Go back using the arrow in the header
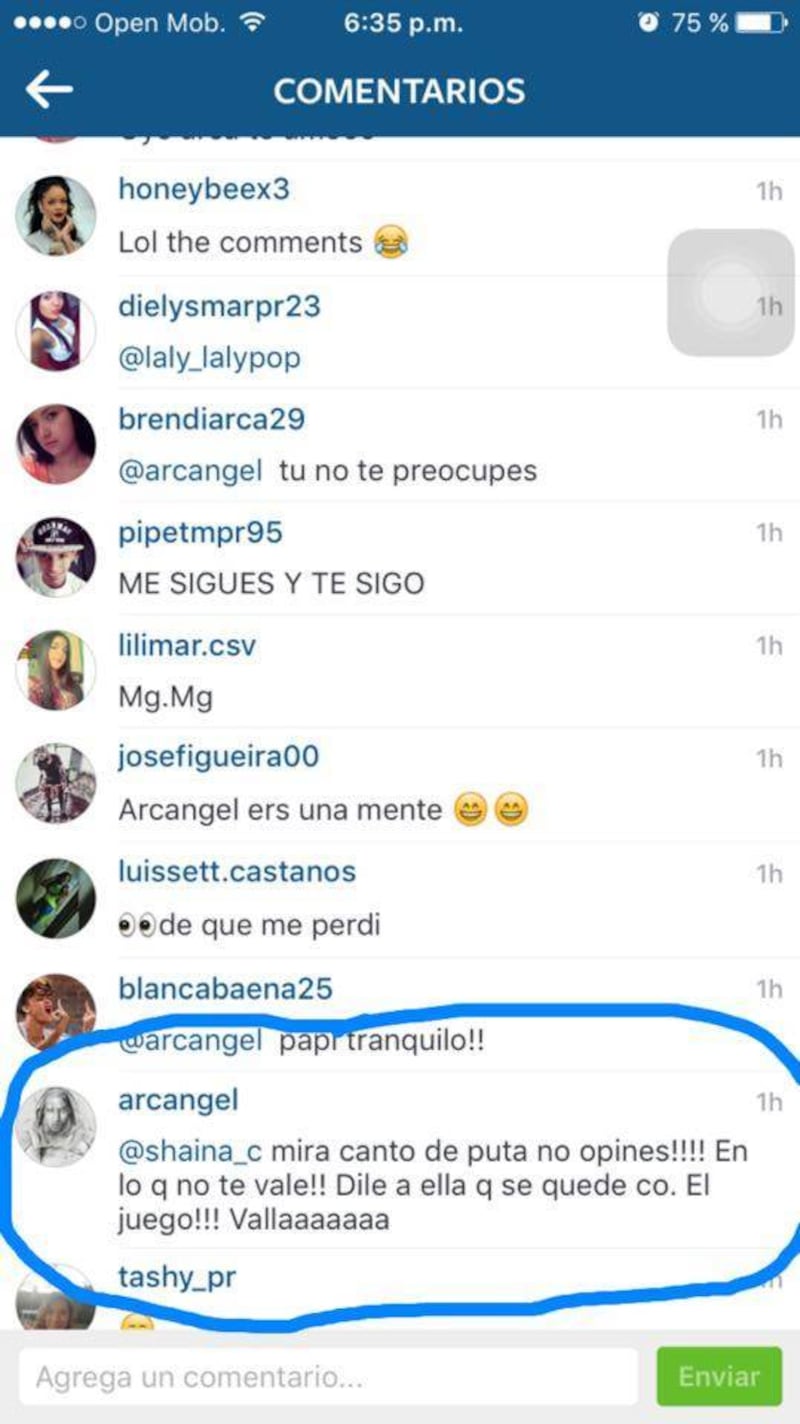Viewport: 800px width, 1424px height. pos(50,90)
